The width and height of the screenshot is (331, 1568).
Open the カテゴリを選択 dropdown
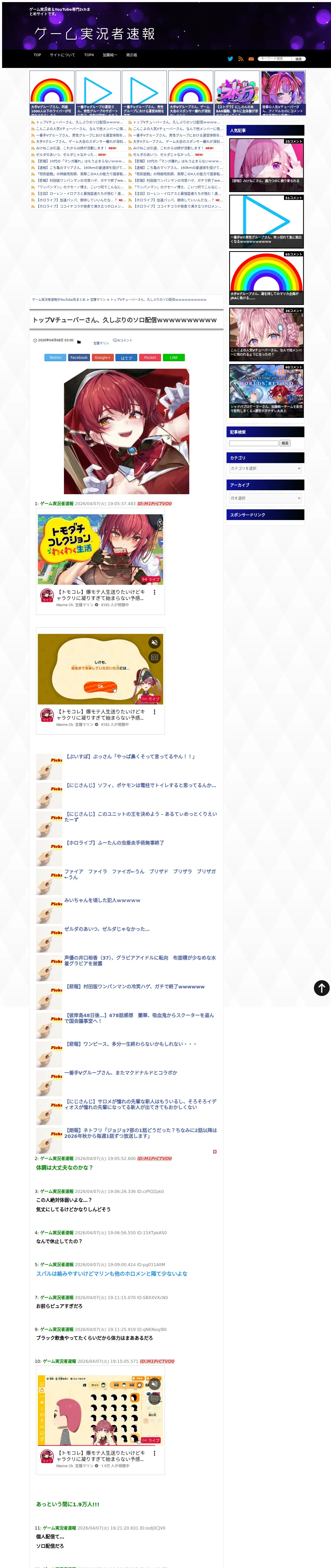click(265, 469)
